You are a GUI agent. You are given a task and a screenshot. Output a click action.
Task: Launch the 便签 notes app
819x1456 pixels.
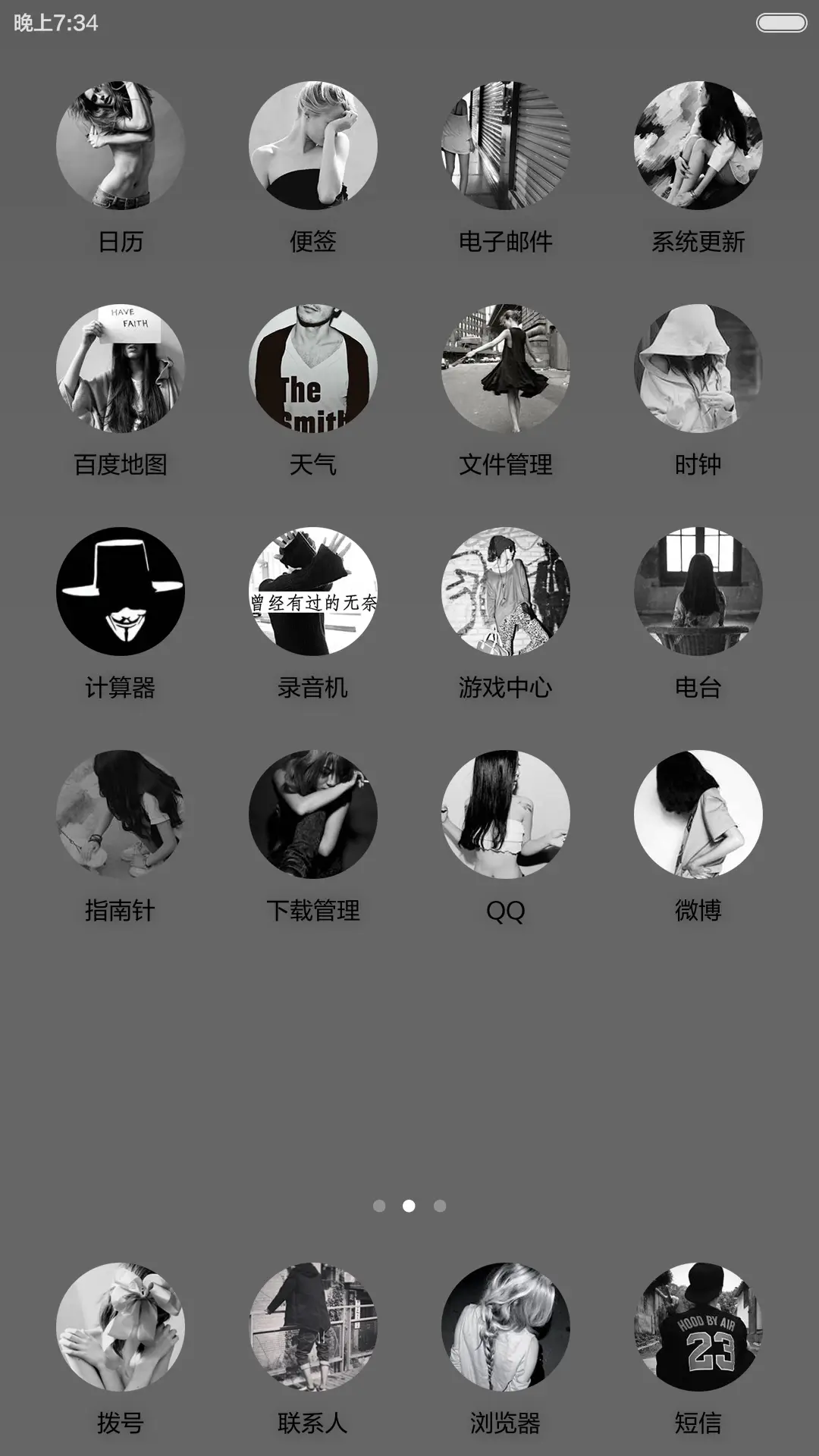click(x=313, y=146)
